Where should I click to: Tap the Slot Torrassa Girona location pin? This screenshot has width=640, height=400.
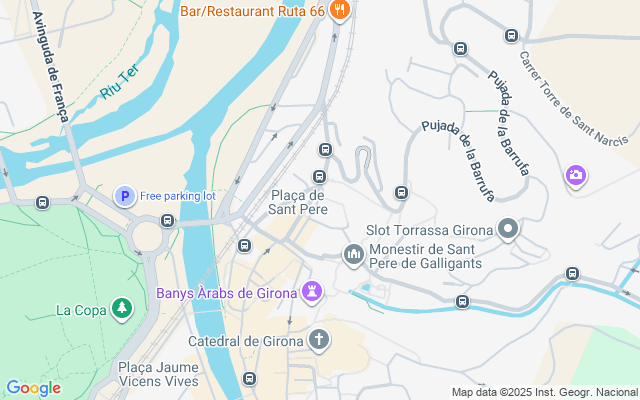508,229
